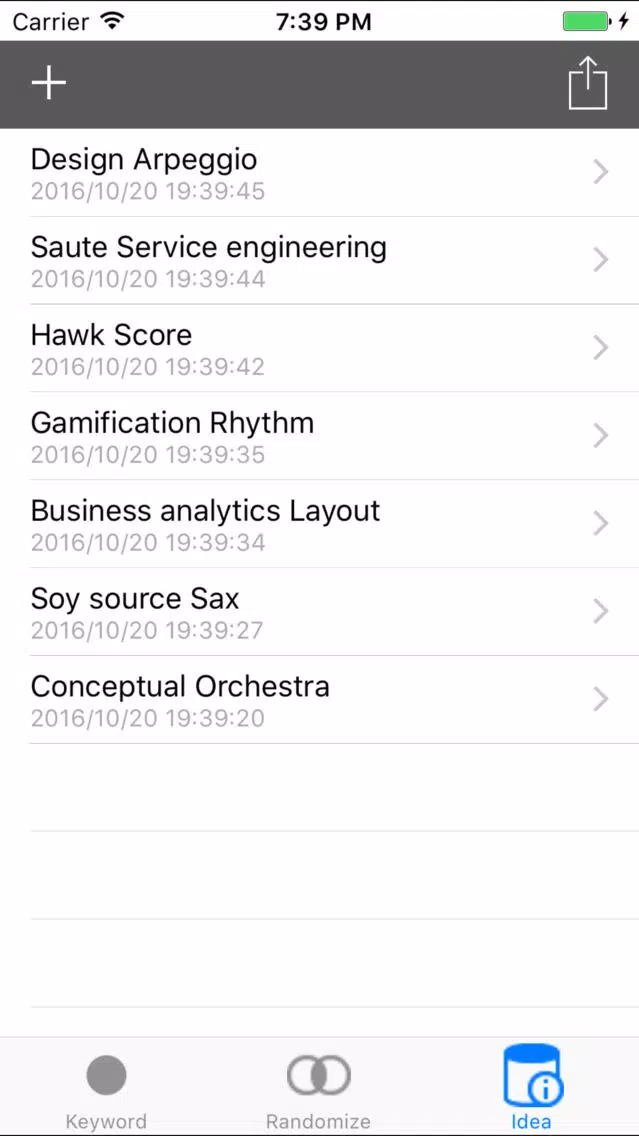View the Conceptual Orchestra entry

click(320, 700)
